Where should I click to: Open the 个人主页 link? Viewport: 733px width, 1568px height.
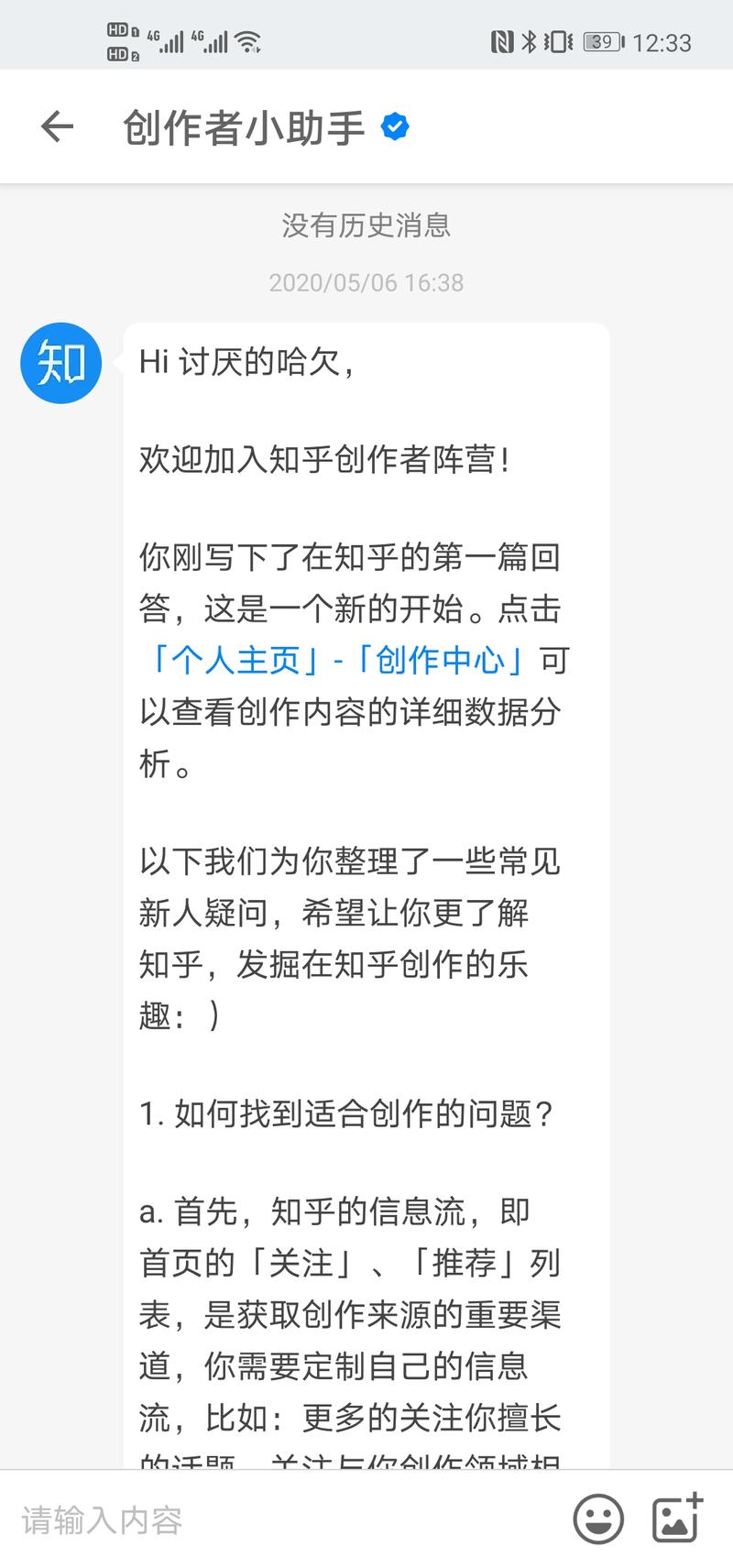(232, 660)
